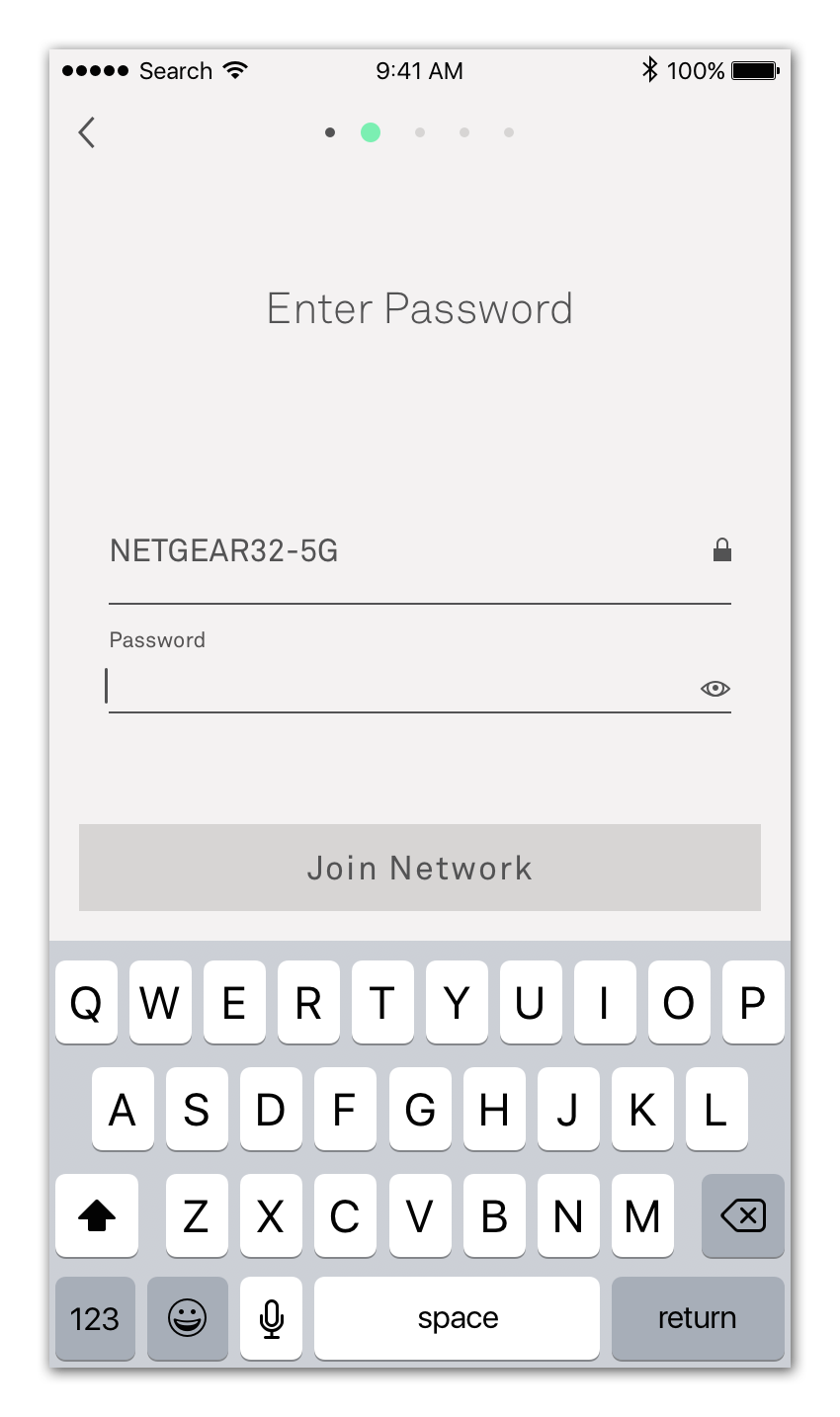Select the NETGEAR32-5G network field
The width and height of the screenshot is (840, 1417).
pos(420,551)
